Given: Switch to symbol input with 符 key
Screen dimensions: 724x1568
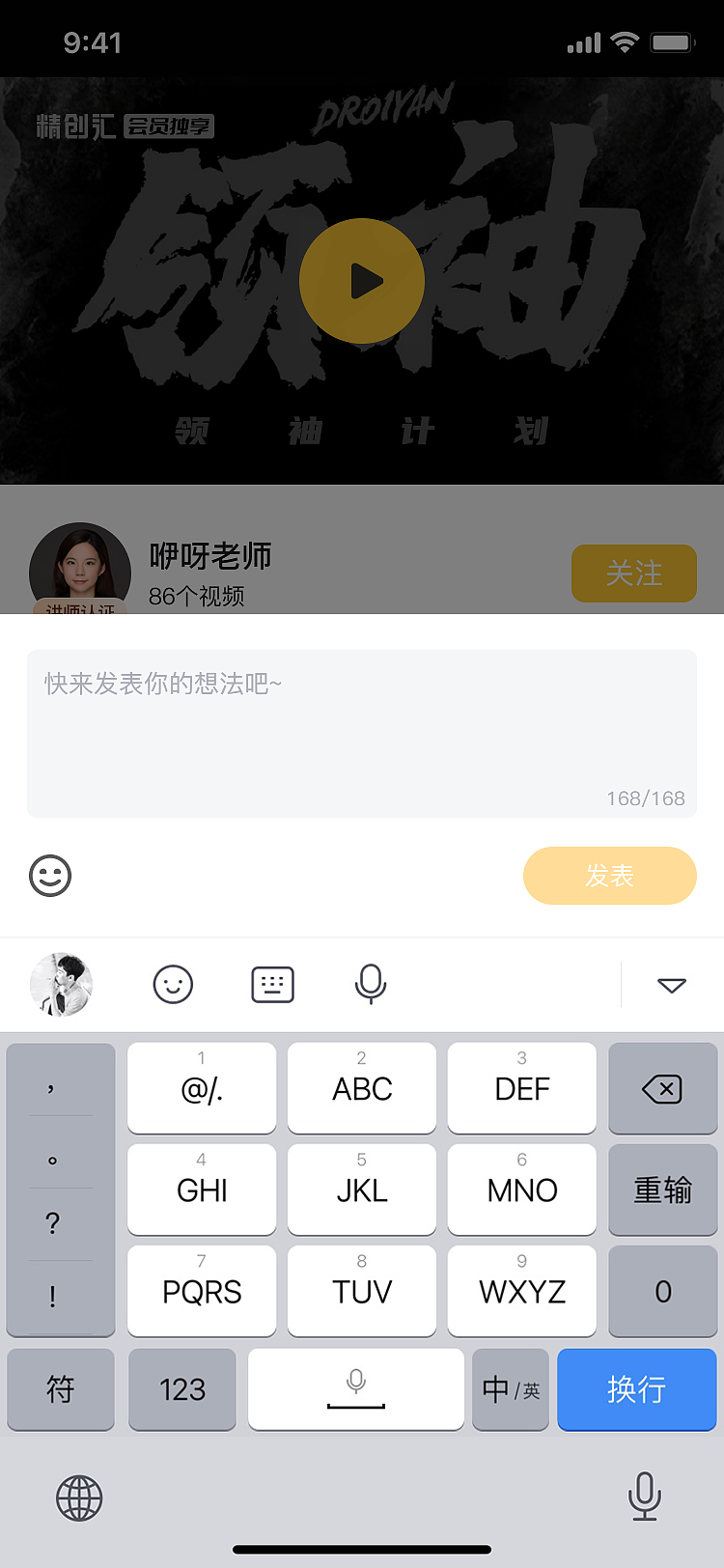Looking at the screenshot, I should [x=60, y=1389].
